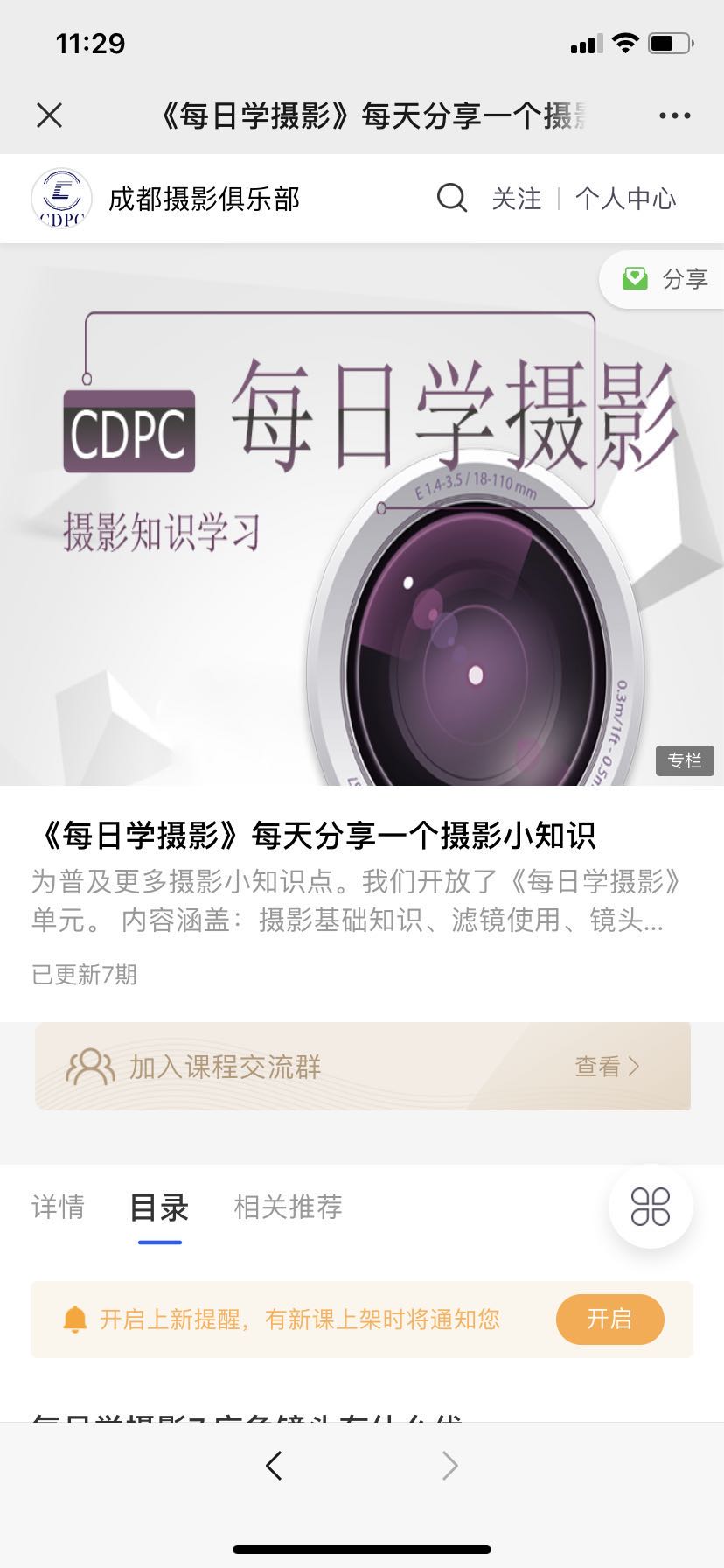Open 成都摄影俱乐部 club logo
724x1568 pixels.
[61, 199]
